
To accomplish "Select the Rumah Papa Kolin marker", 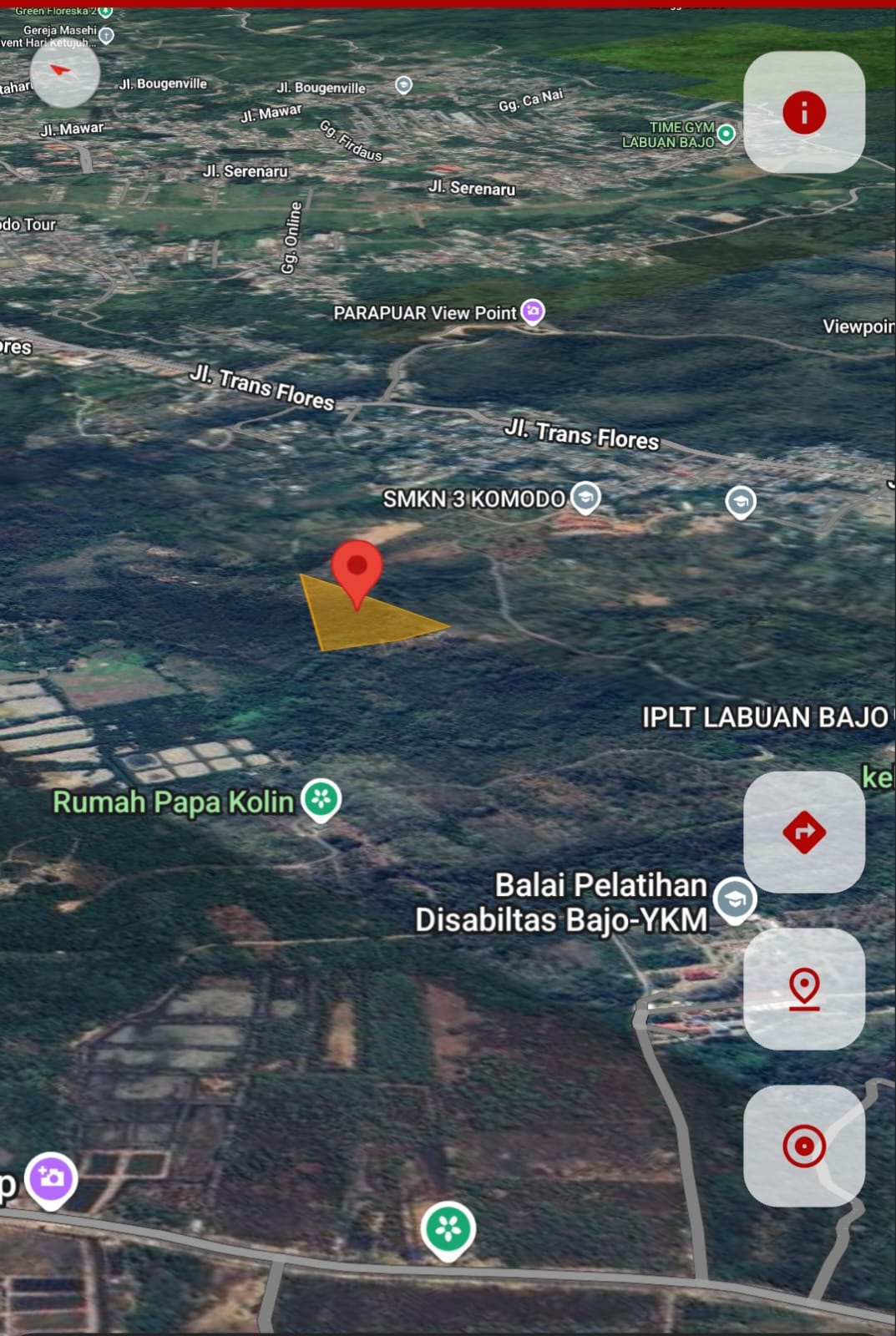I will [x=321, y=799].
